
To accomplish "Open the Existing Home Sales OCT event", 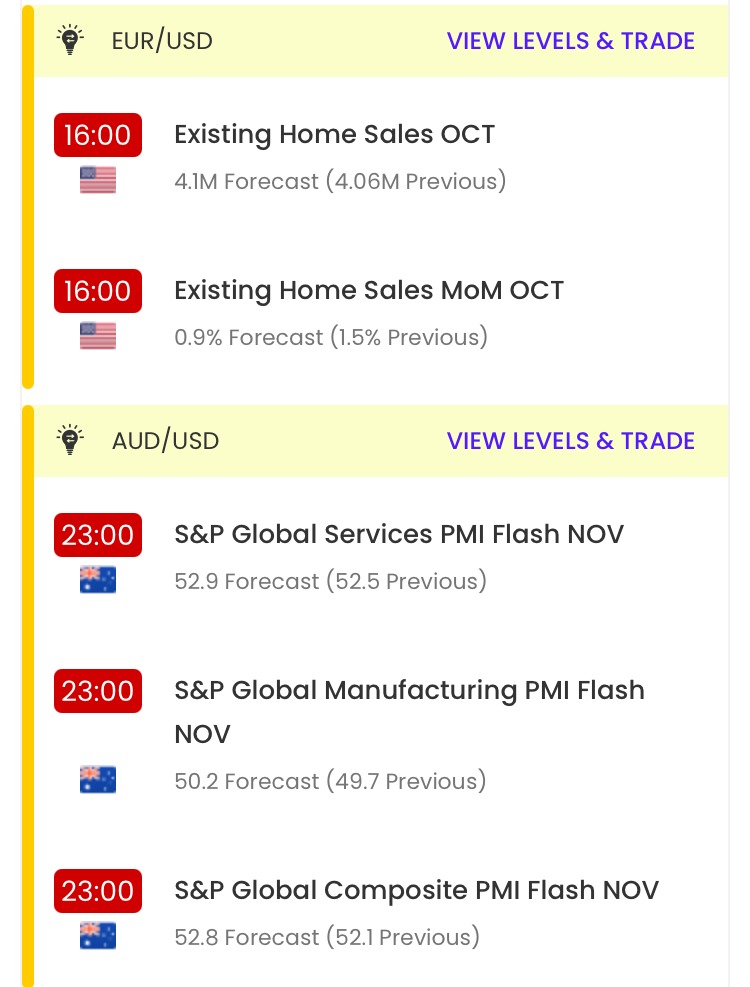I will (334, 135).
